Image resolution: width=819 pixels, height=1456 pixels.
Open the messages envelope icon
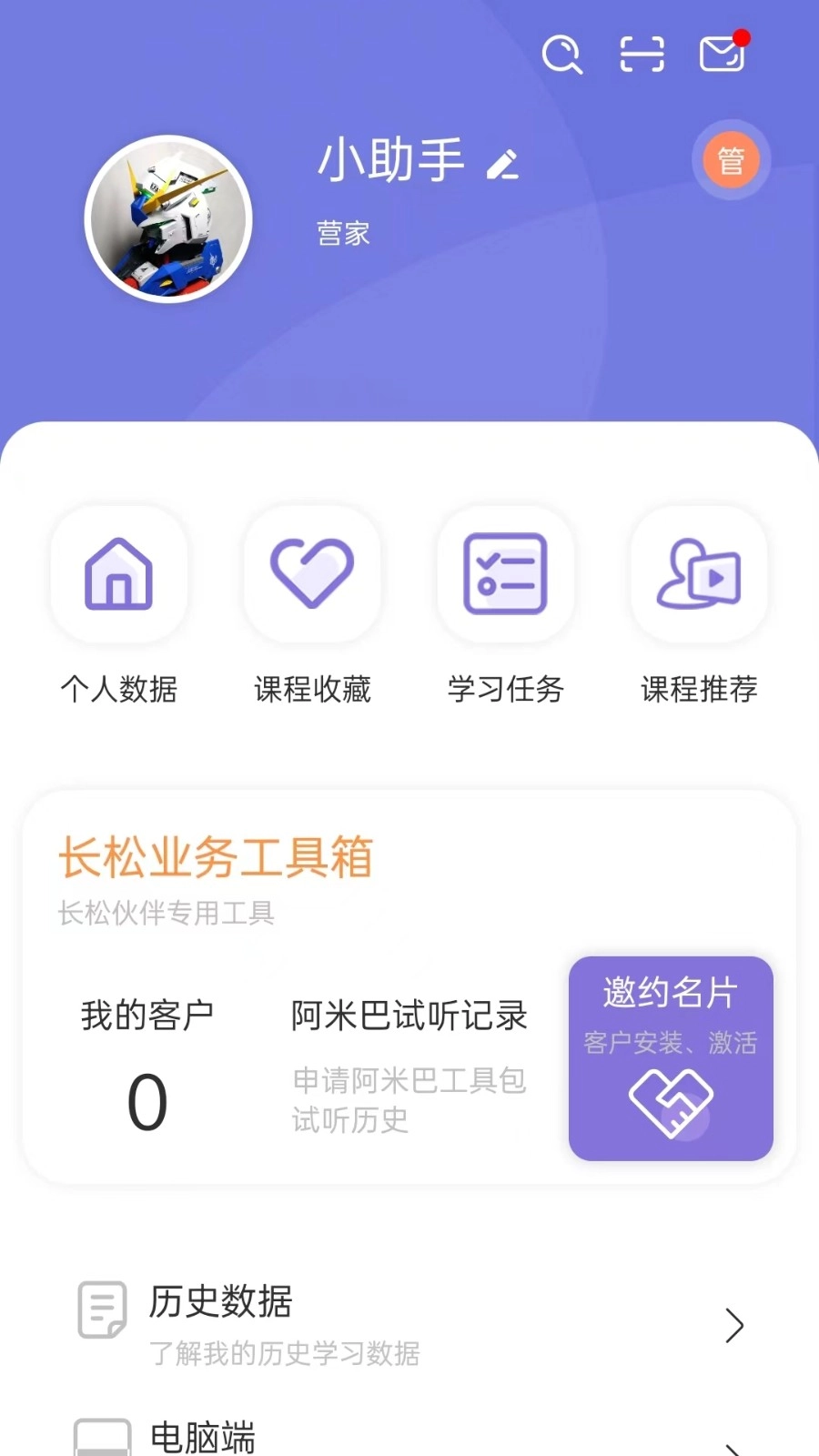[x=721, y=55]
